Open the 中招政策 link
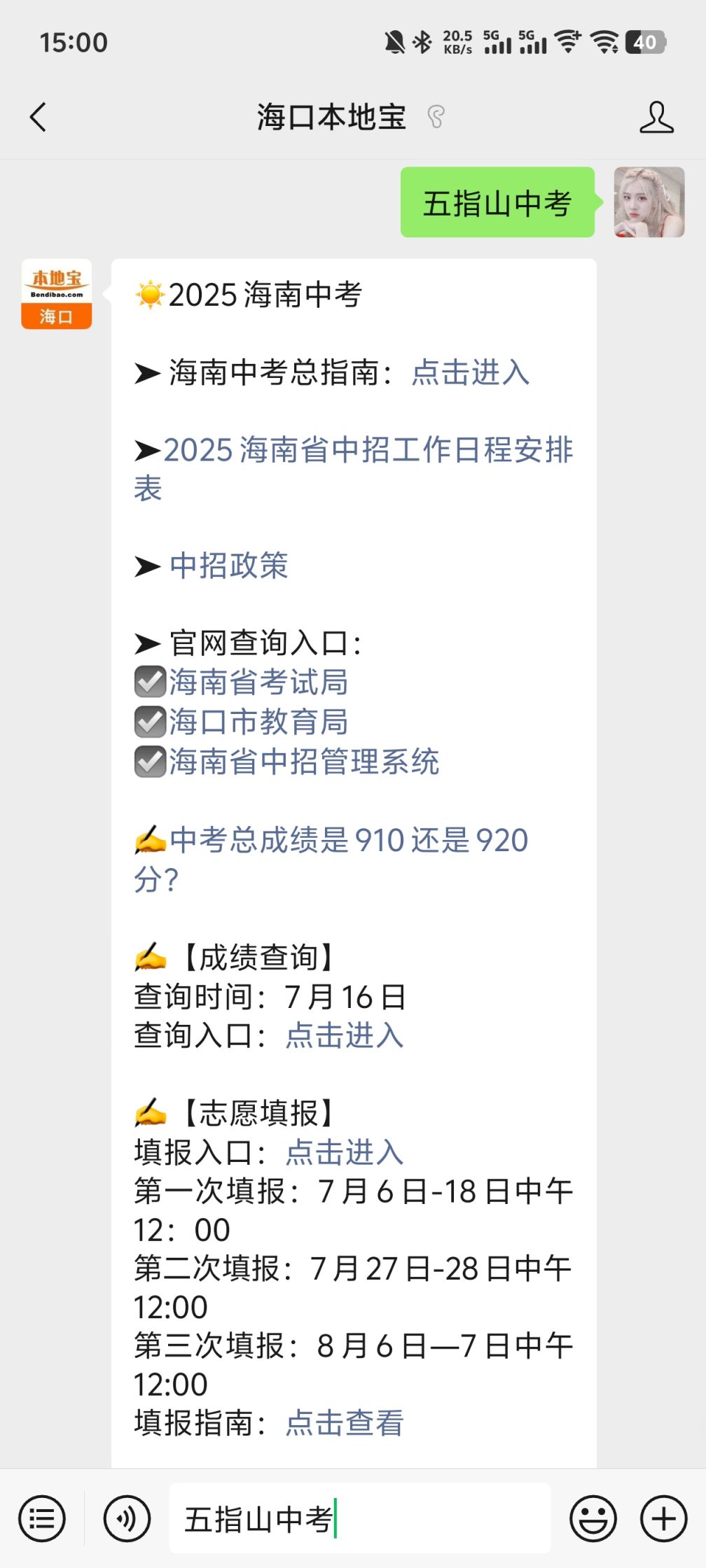The width and height of the screenshot is (706, 1568). click(x=229, y=566)
